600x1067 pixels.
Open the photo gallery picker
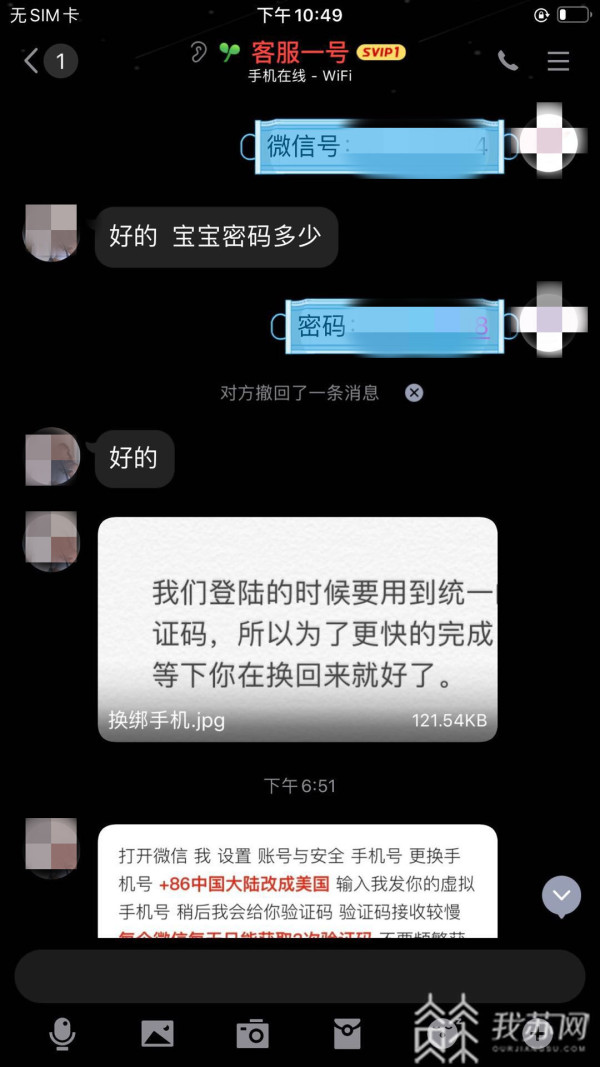(x=157, y=1034)
